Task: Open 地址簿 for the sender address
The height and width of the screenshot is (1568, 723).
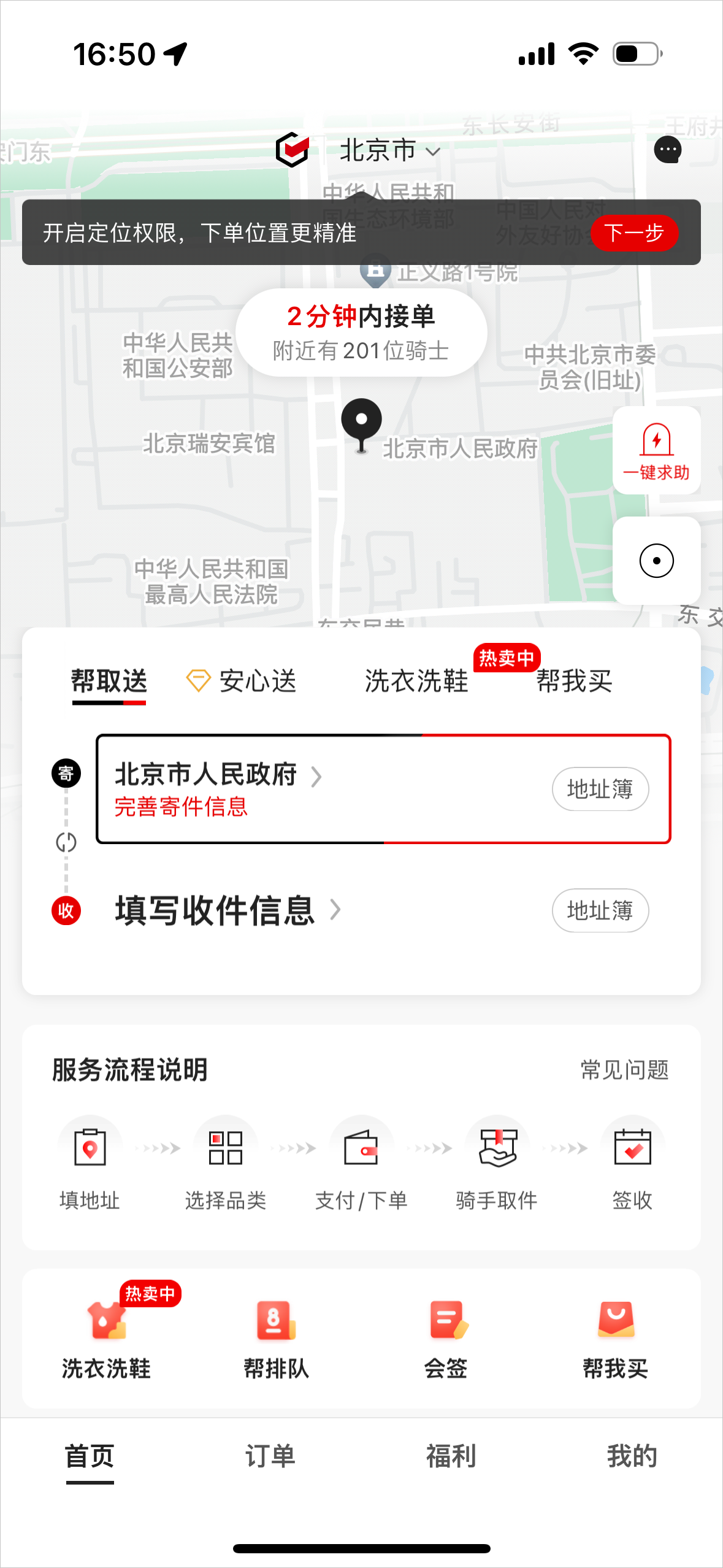Action: click(x=600, y=790)
